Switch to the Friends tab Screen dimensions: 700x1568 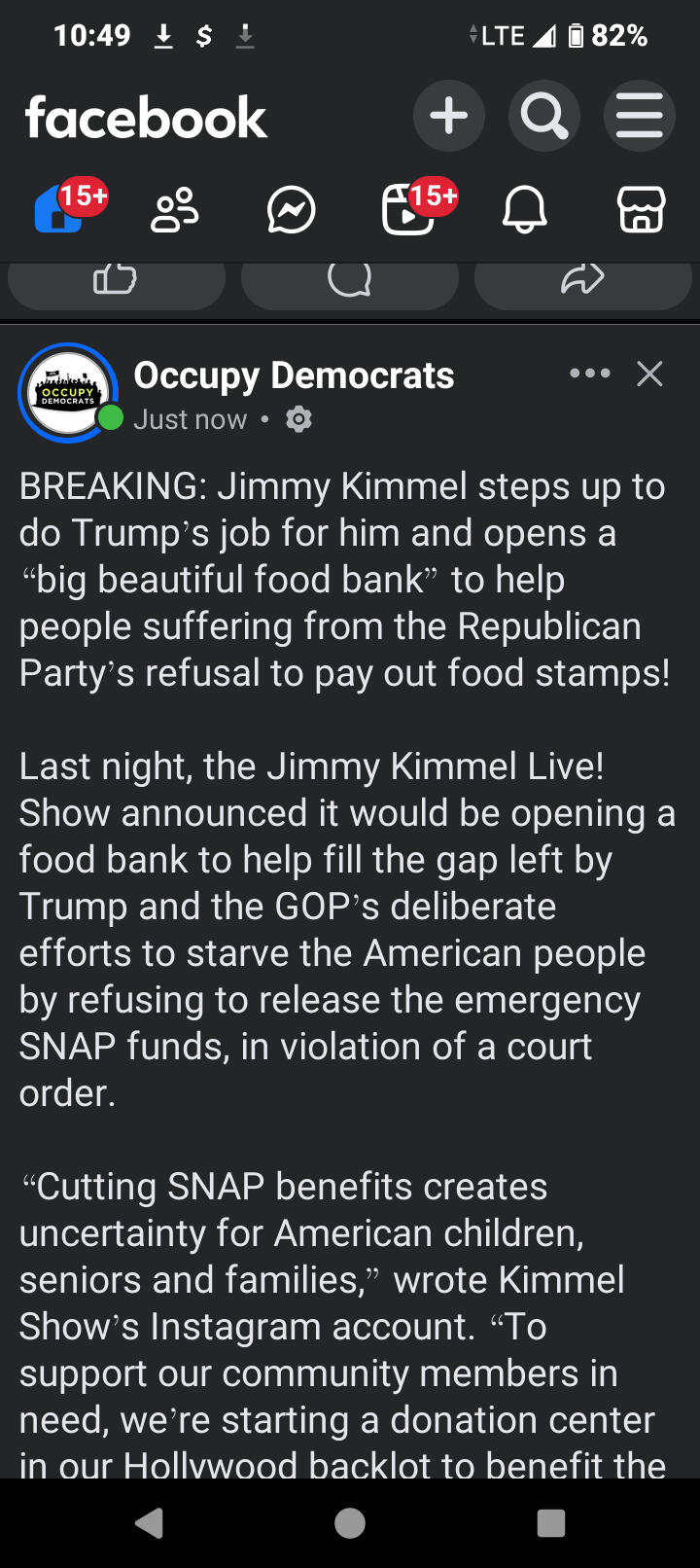[x=175, y=209]
